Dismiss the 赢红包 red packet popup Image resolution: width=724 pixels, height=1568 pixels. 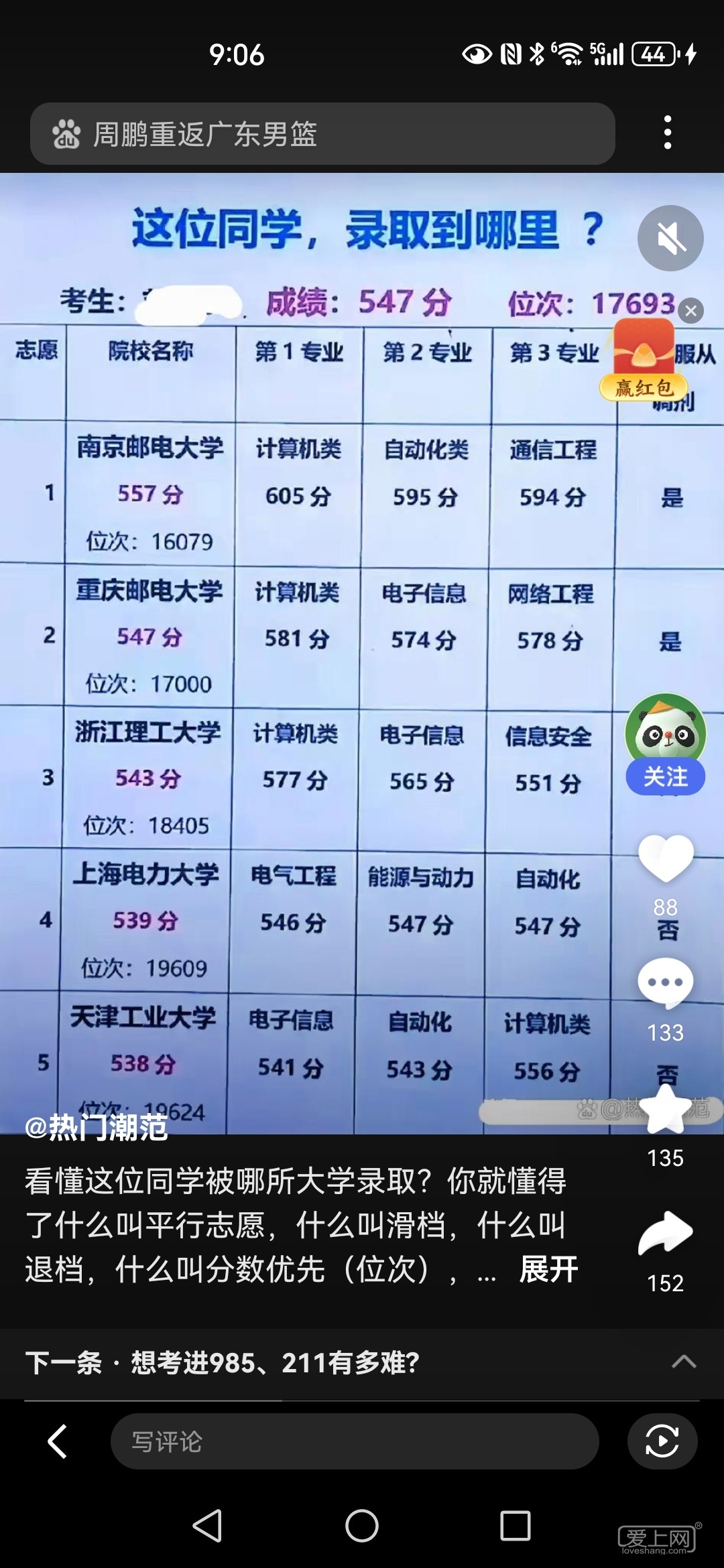pyautogui.click(x=691, y=310)
